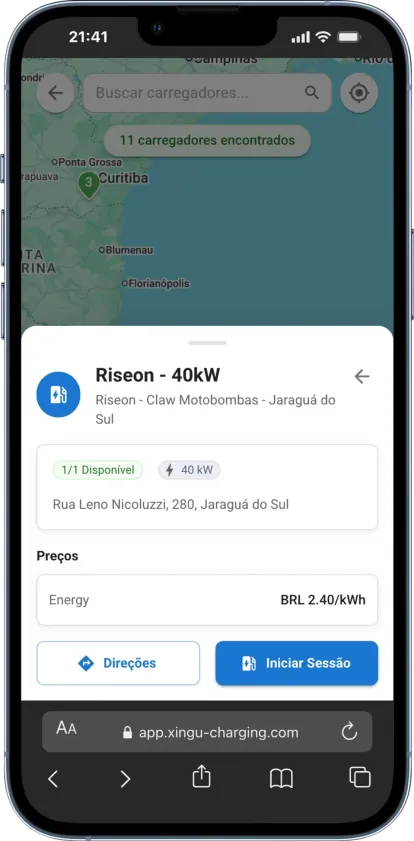
Task: Center map on my current location
Action: pos(359,93)
